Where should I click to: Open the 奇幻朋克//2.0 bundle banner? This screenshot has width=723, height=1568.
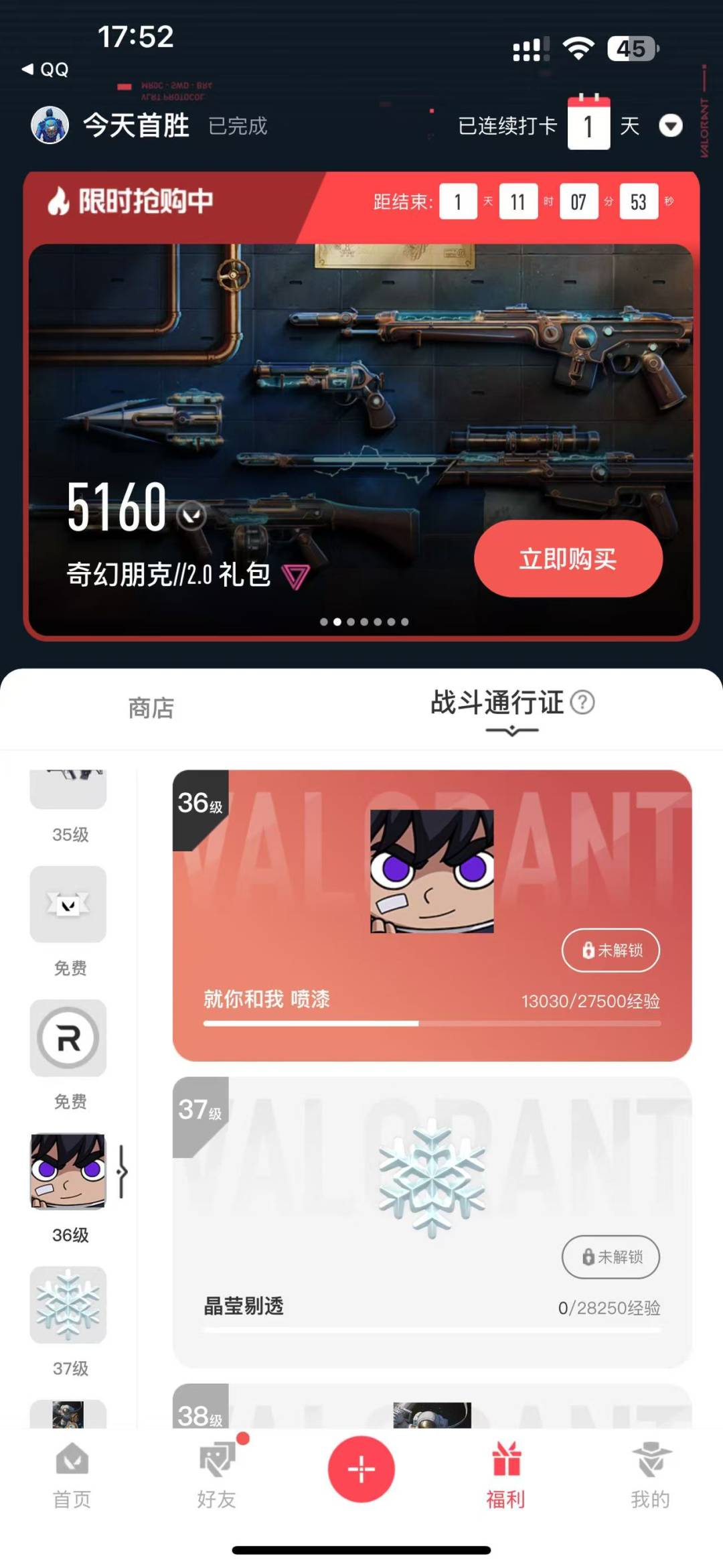[361, 439]
